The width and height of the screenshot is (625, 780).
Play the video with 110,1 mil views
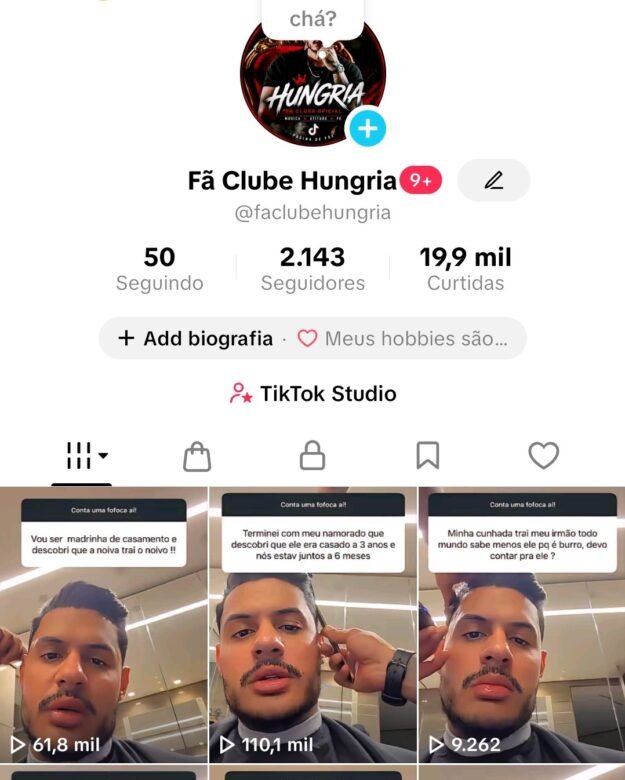click(x=313, y=625)
